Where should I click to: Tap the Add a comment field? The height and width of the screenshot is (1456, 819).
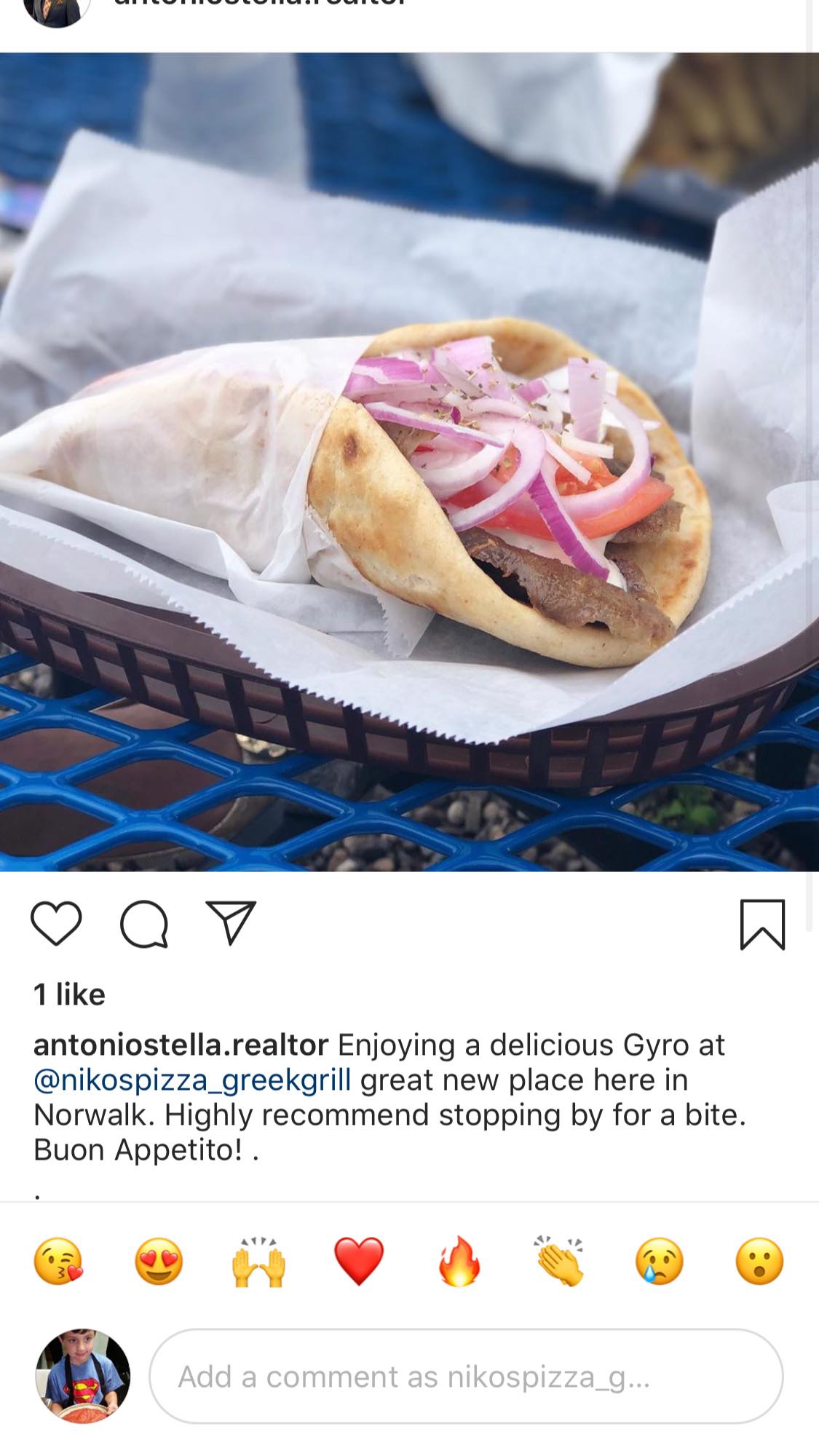[x=466, y=1377]
